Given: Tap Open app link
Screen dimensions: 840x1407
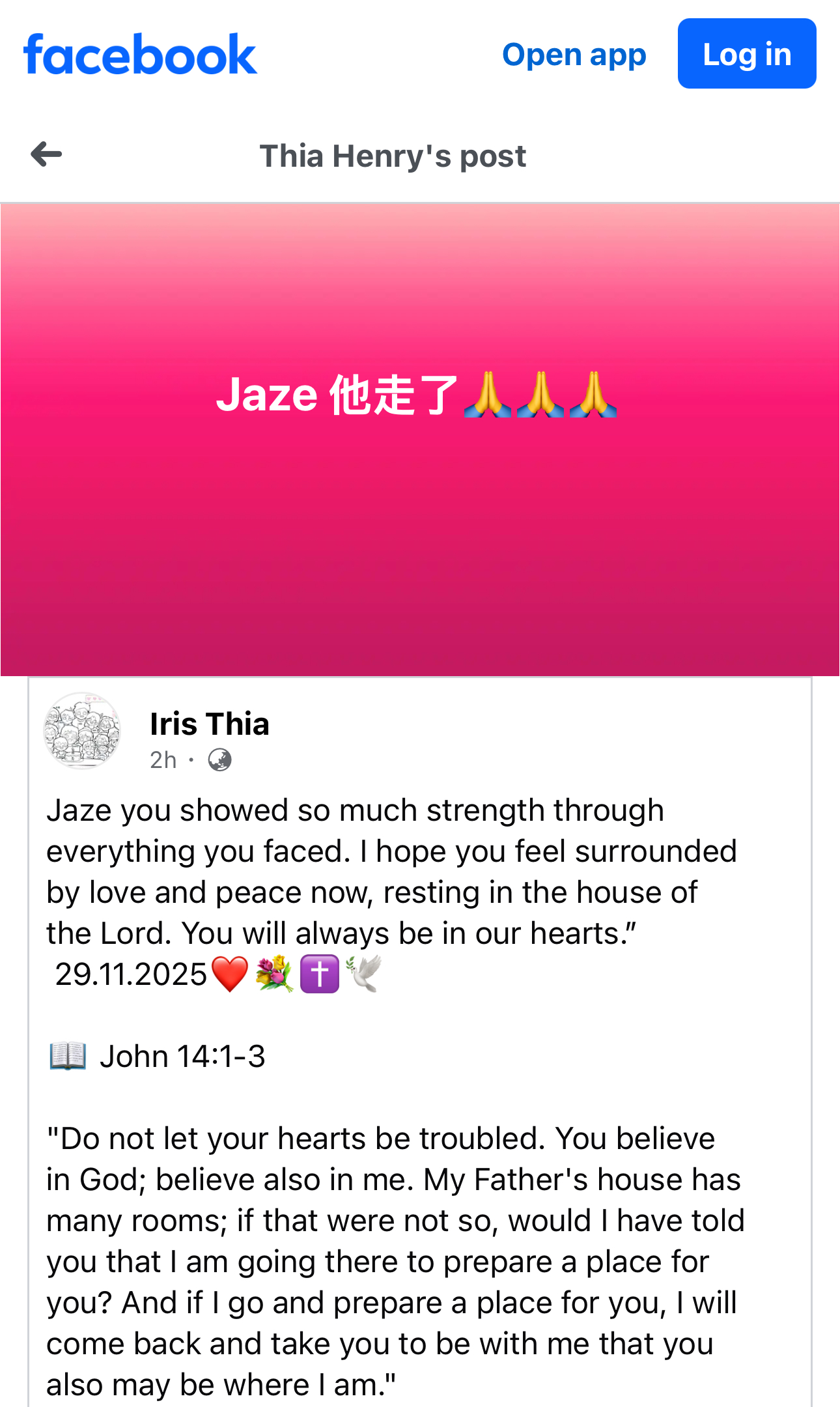Looking at the screenshot, I should (574, 55).
